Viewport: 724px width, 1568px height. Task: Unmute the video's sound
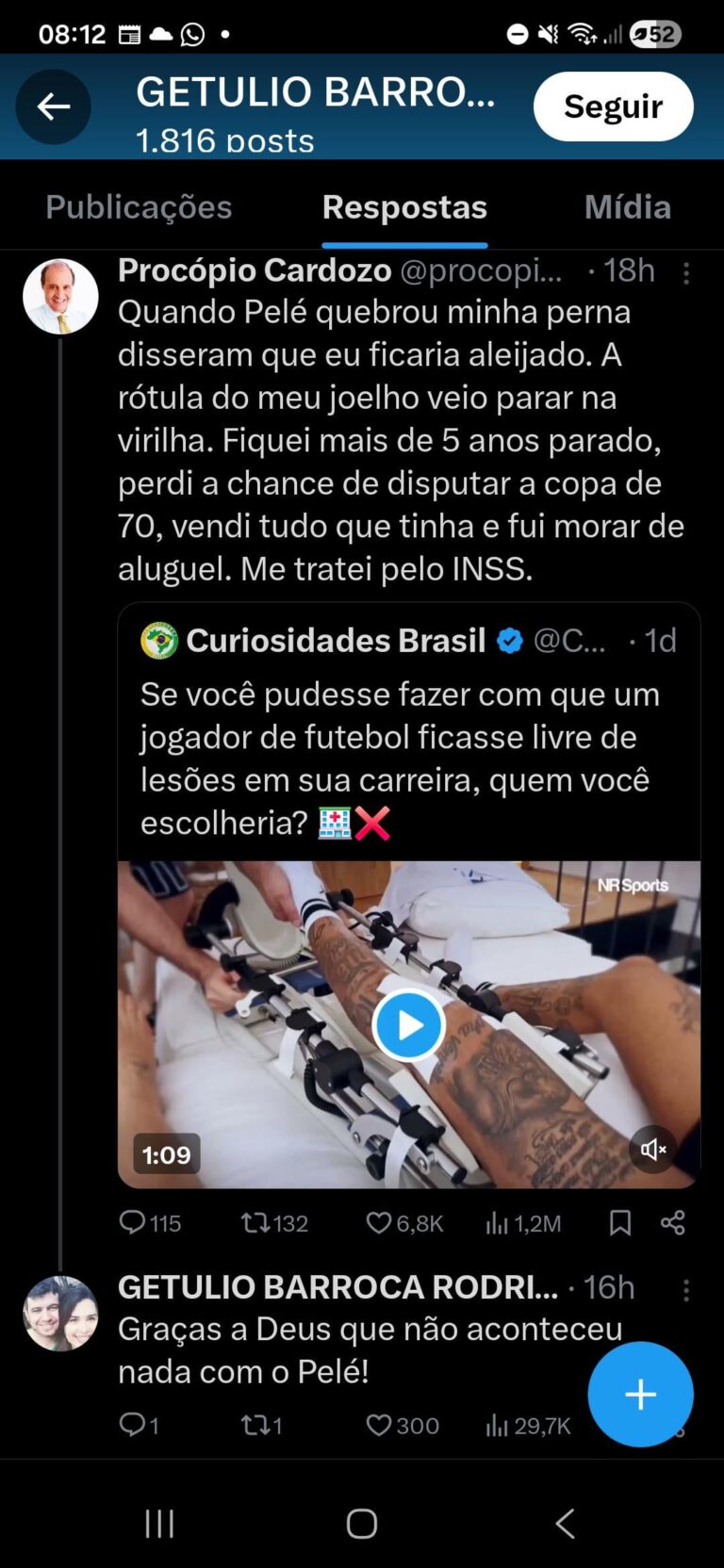653,1150
